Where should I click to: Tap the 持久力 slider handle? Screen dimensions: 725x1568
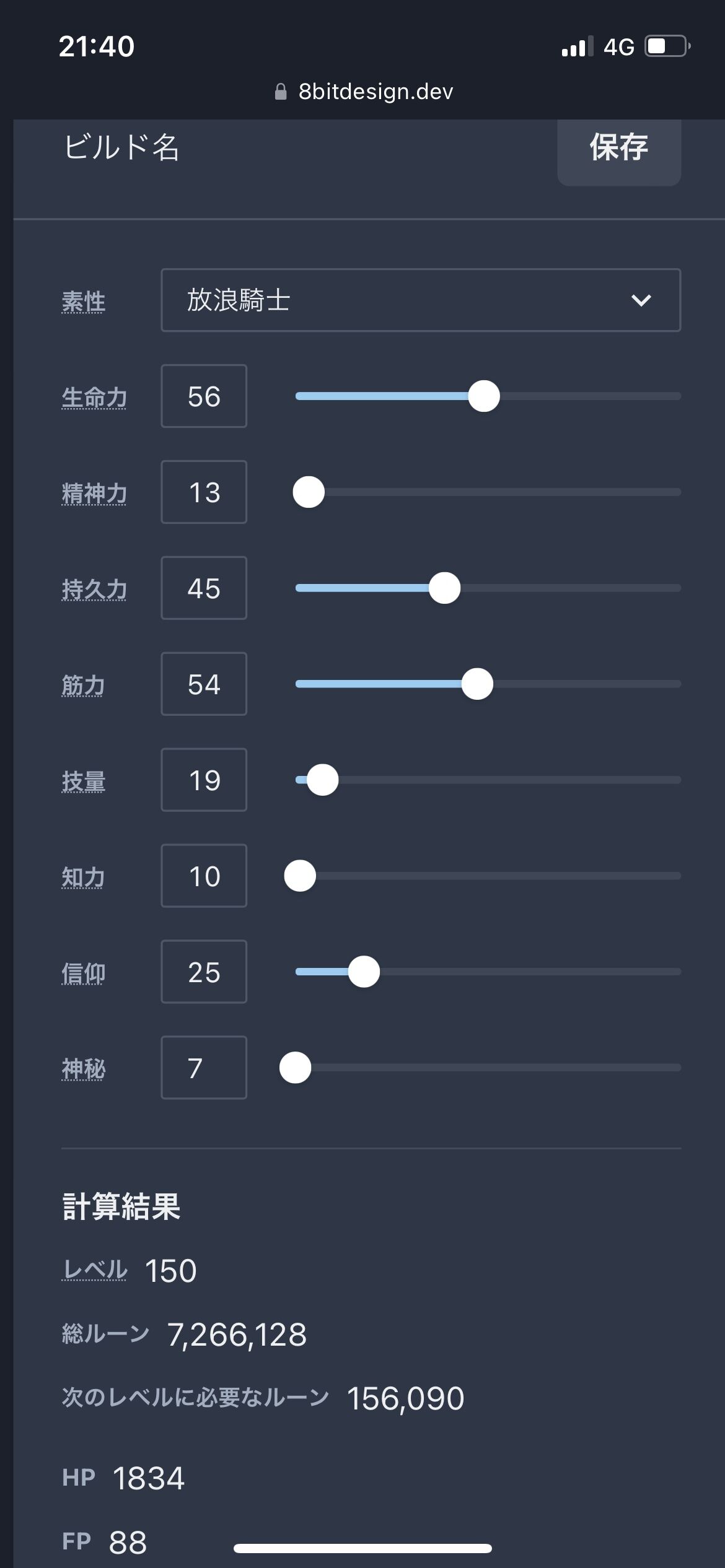pyautogui.click(x=444, y=588)
